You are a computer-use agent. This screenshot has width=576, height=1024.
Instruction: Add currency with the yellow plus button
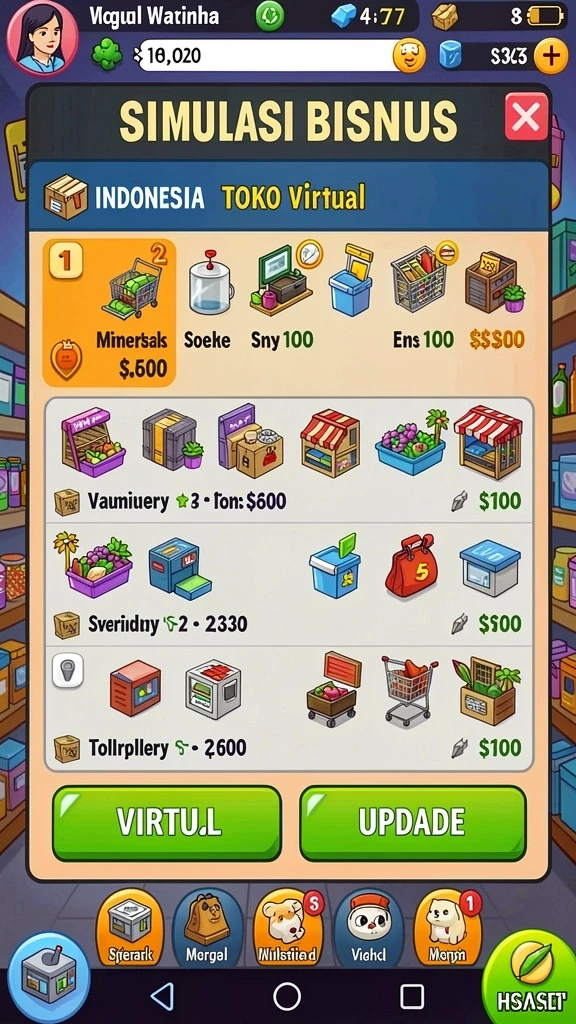click(x=550, y=56)
